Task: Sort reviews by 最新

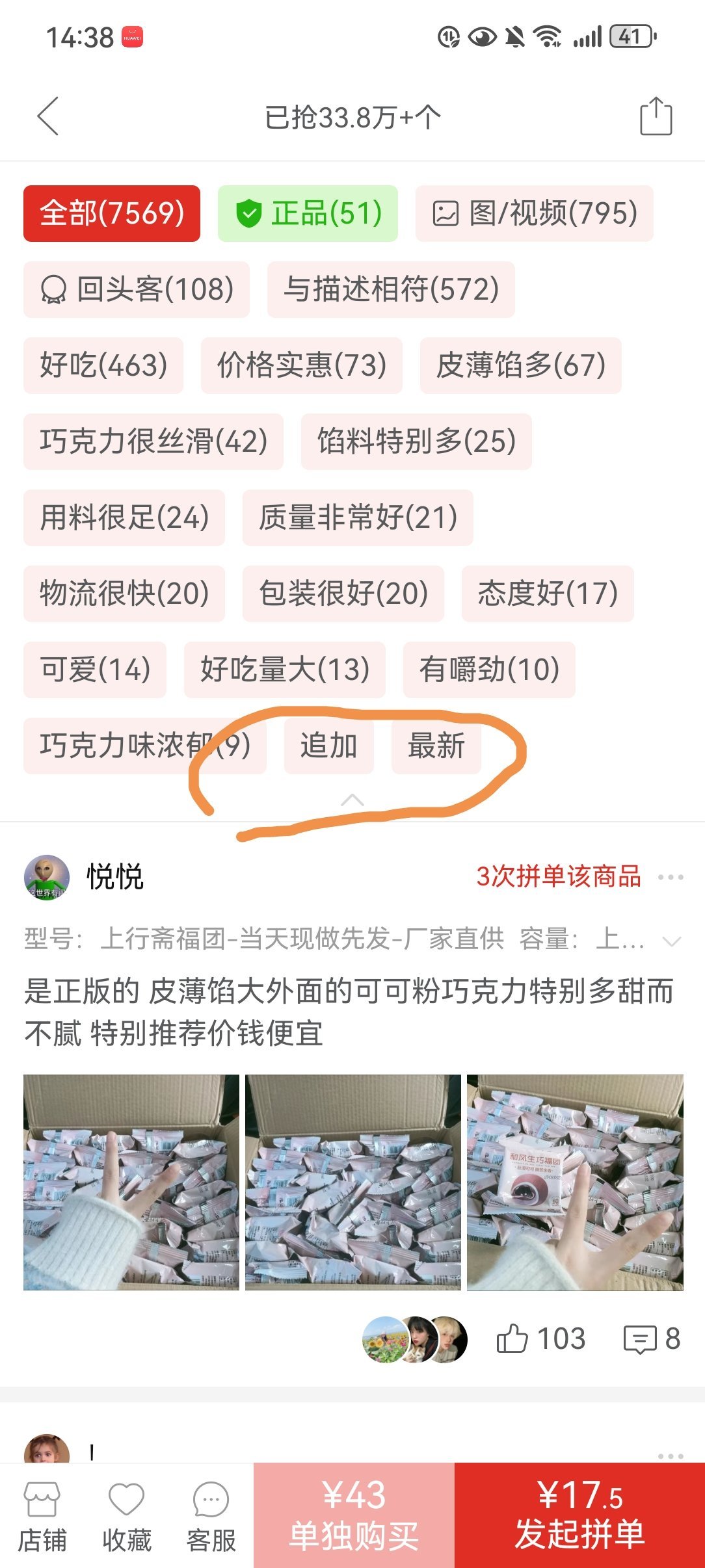Action: point(436,746)
